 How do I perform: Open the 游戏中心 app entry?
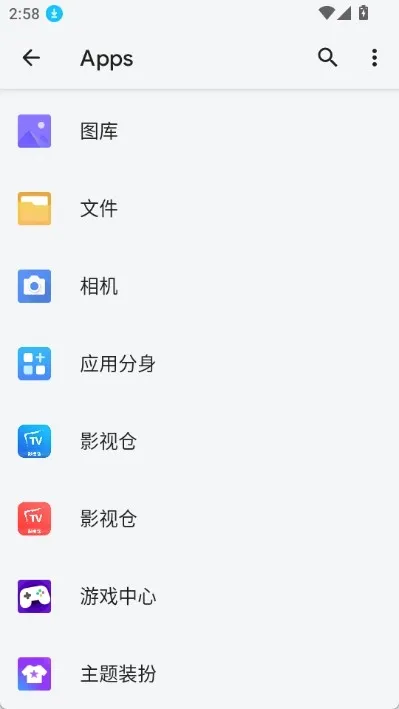click(x=200, y=597)
